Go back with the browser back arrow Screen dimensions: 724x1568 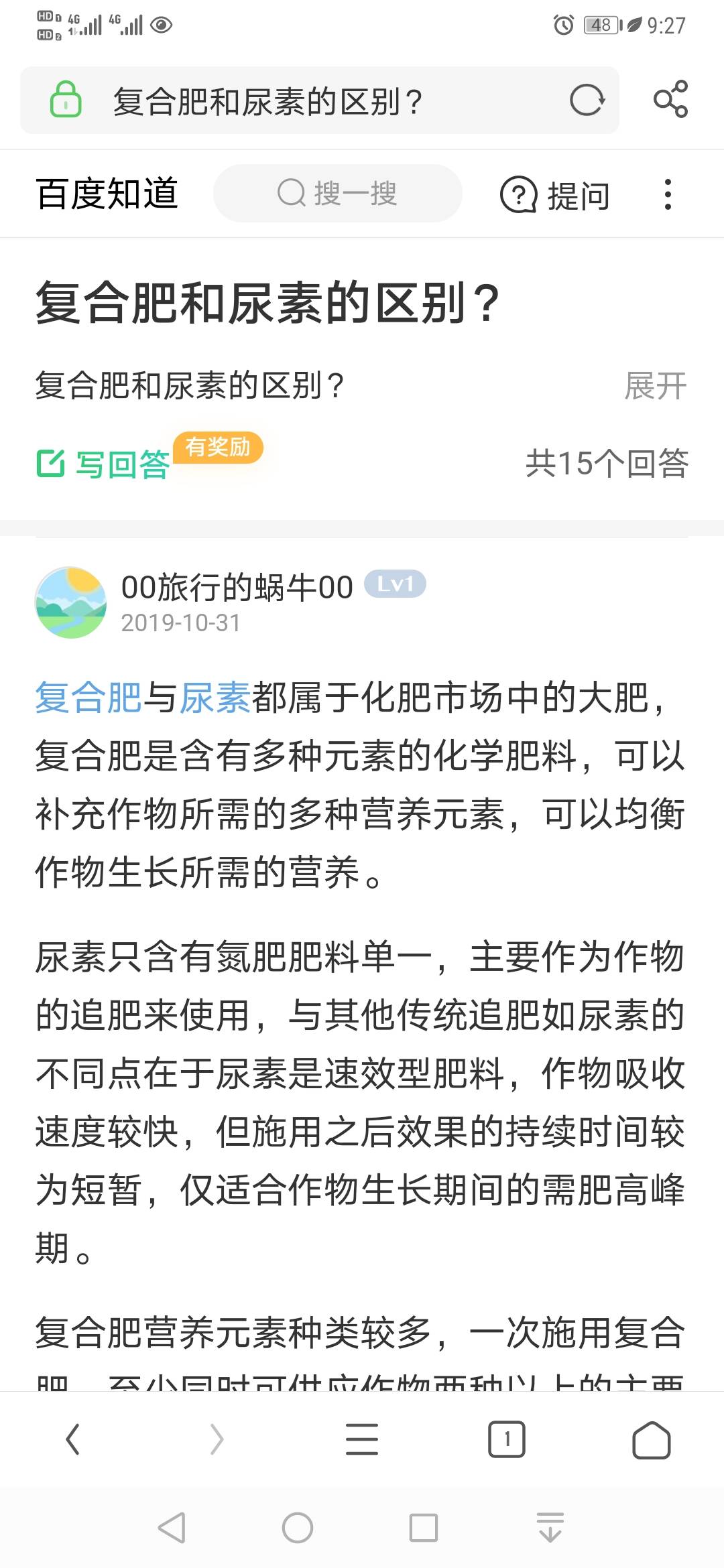click(x=72, y=1439)
